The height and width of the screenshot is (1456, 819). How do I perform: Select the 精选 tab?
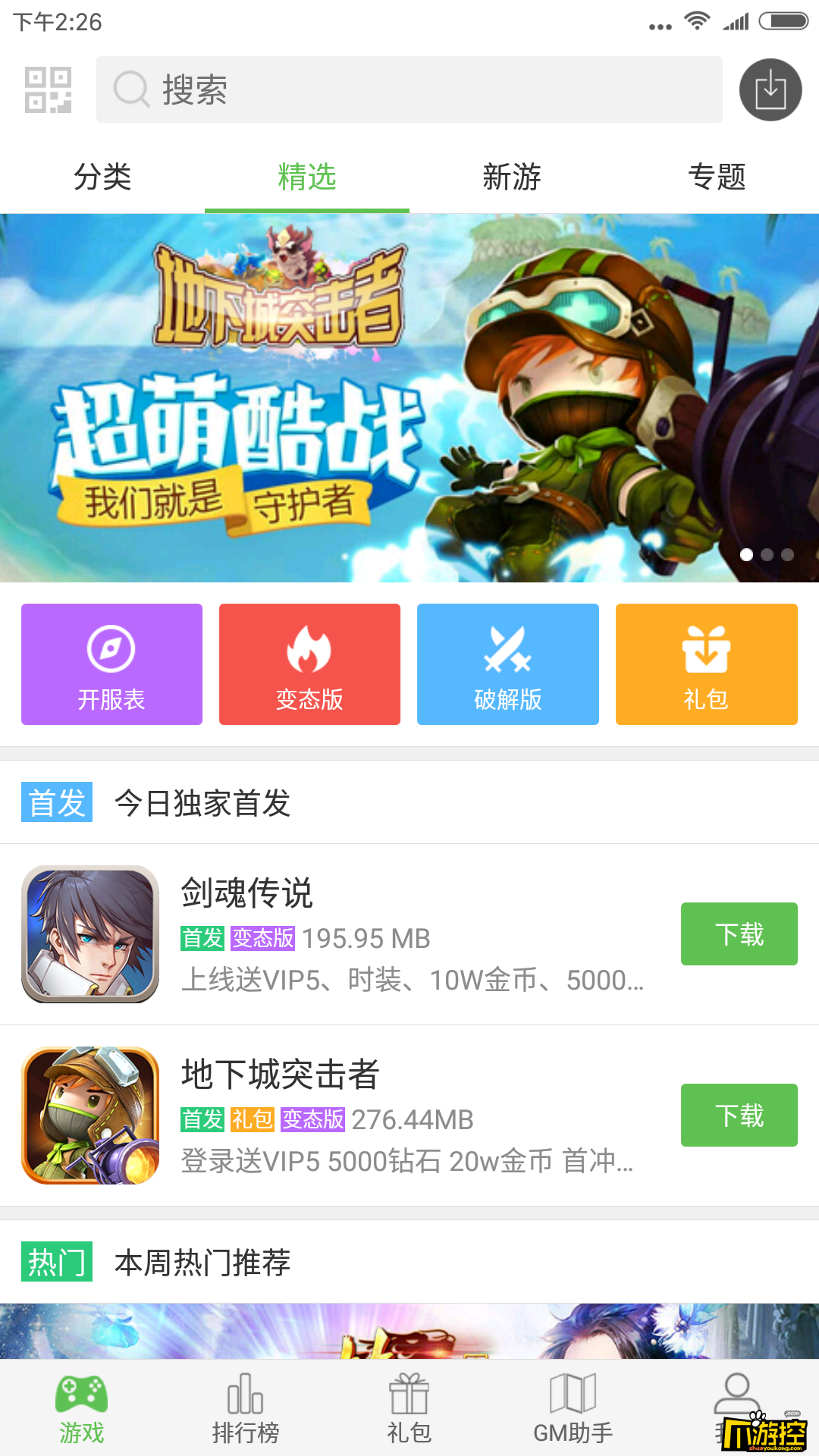(307, 177)
